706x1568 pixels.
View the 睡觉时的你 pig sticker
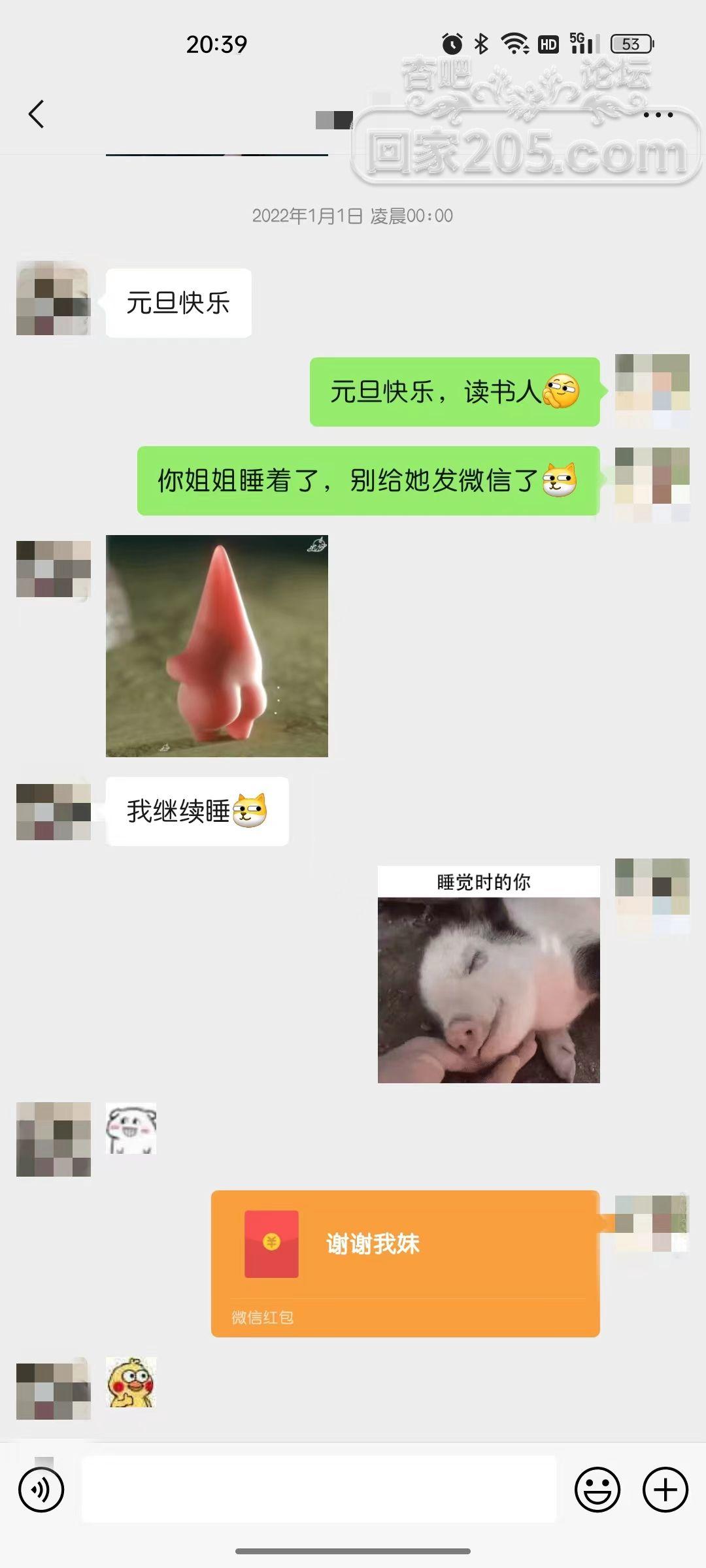[488, 974]
